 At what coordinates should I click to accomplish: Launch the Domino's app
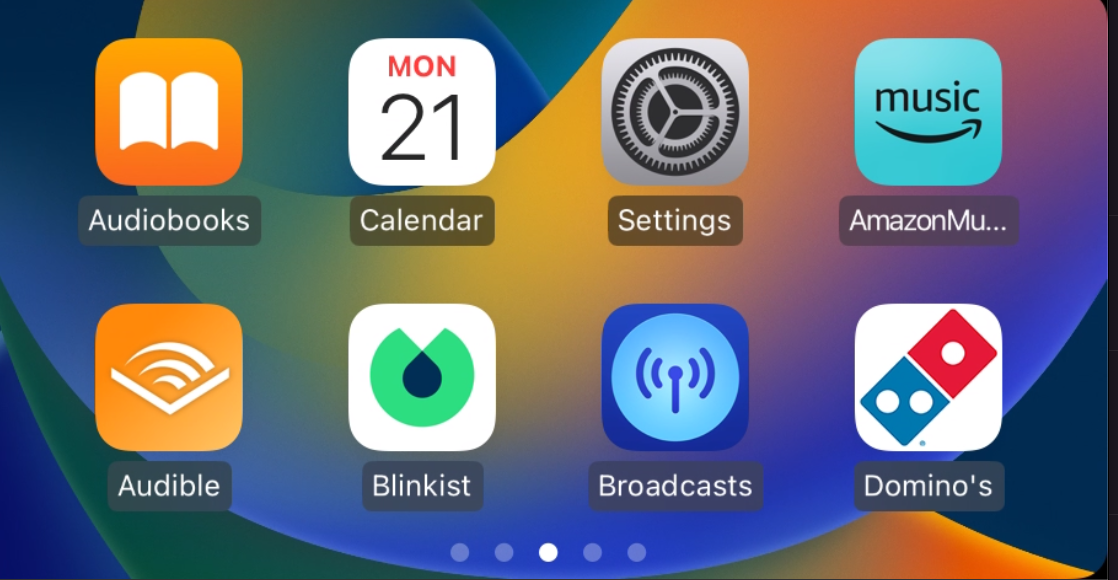click(928, 377)
